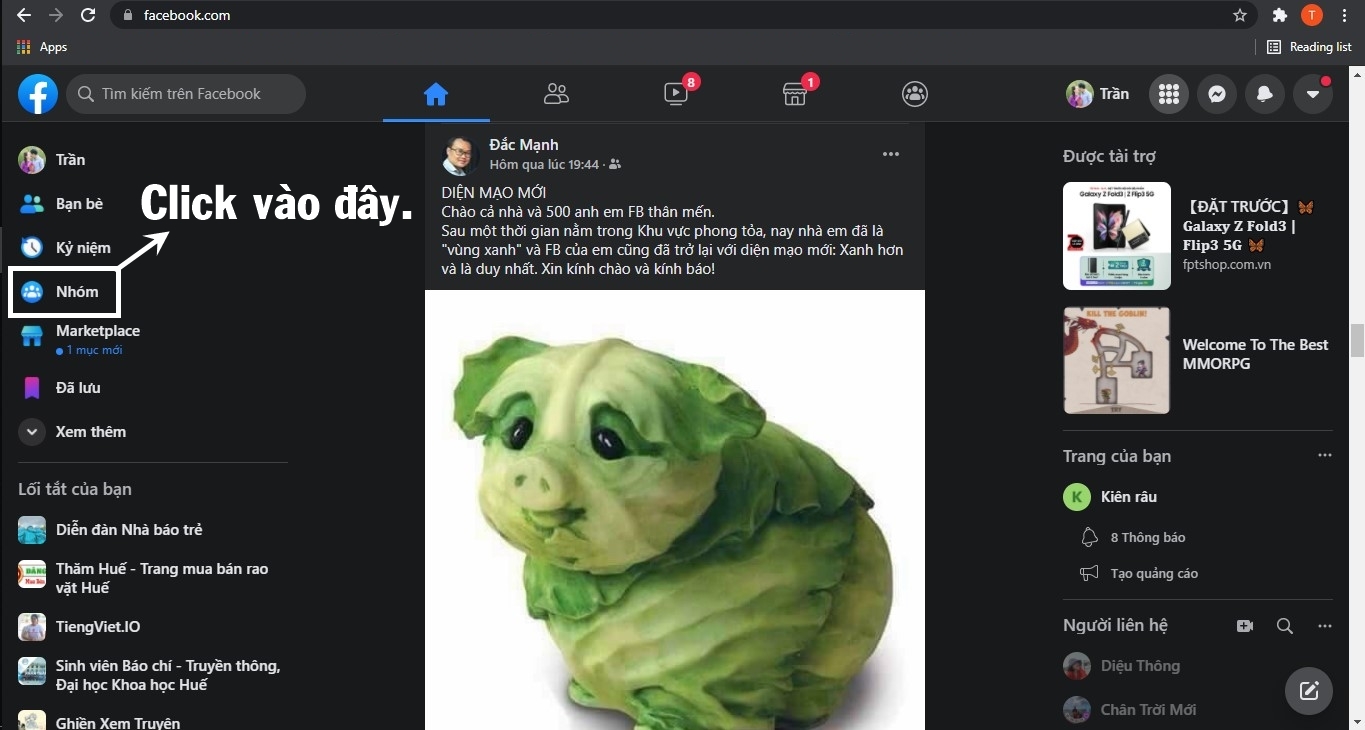Viewport: 1365px width, 730px height.
Task: Switch to the Friends tab
Action: coord(556,94)
